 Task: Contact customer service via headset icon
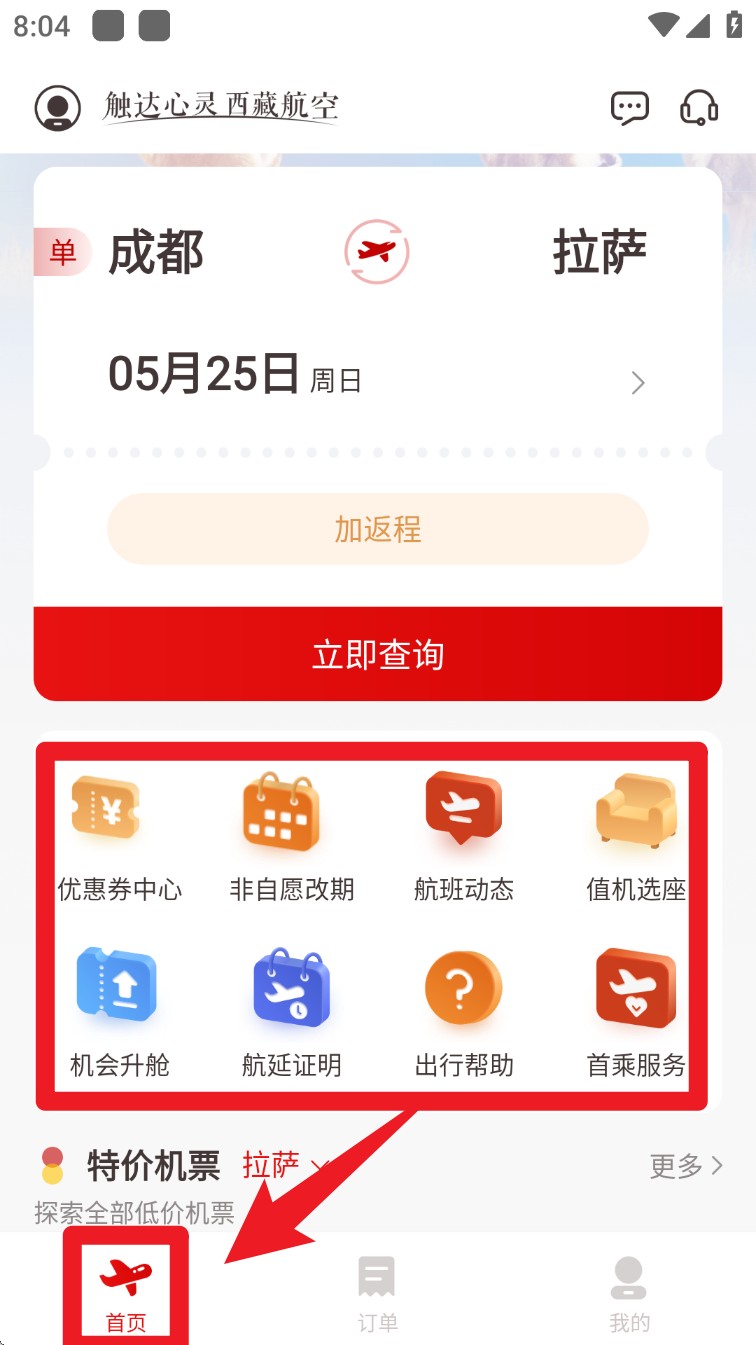[x=699, y=108]
